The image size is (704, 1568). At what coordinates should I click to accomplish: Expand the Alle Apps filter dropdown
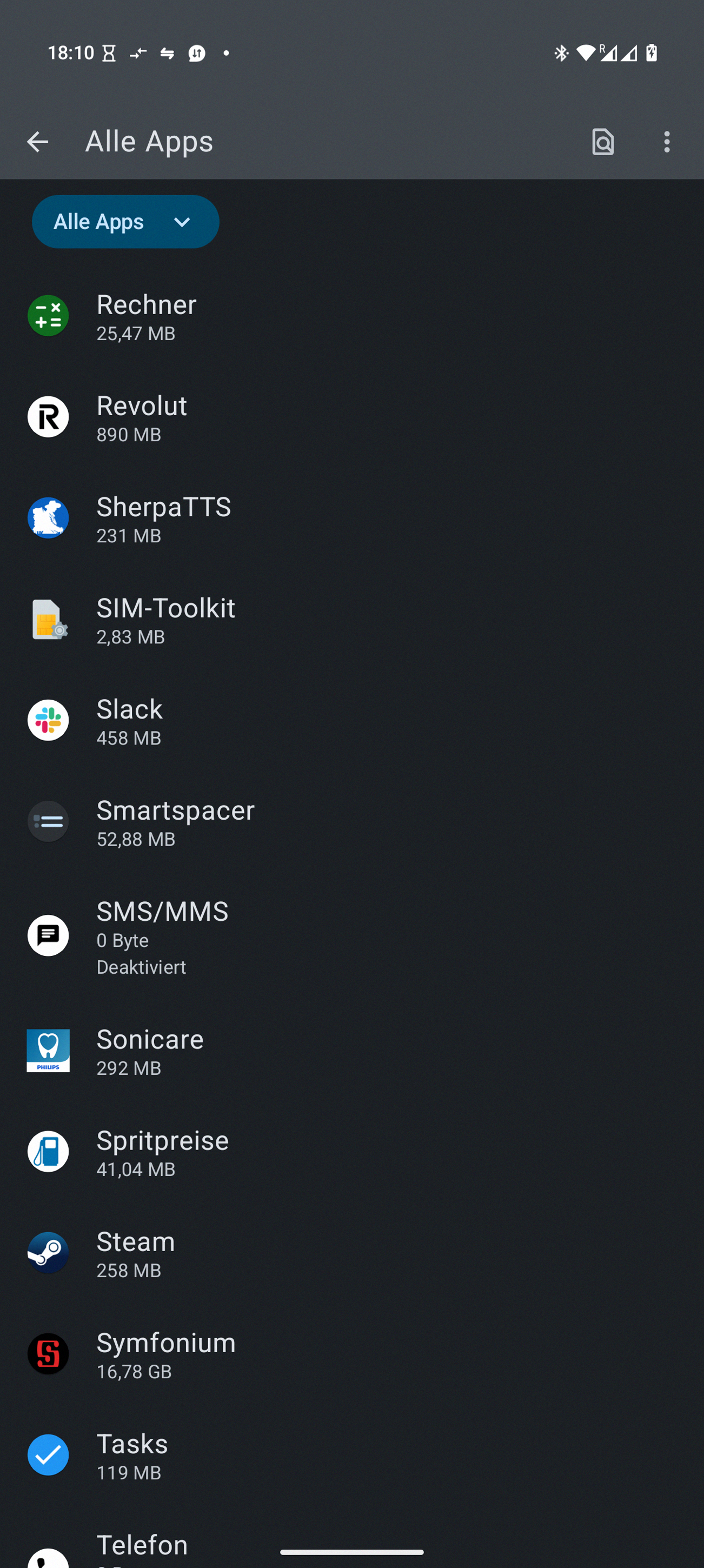[125, 222]
